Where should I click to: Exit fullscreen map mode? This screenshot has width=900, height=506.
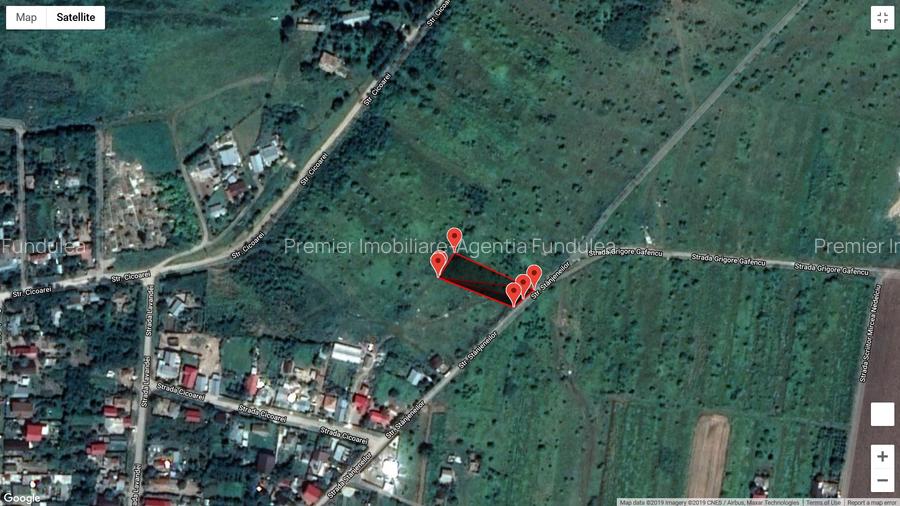click(x=882, y=18)
